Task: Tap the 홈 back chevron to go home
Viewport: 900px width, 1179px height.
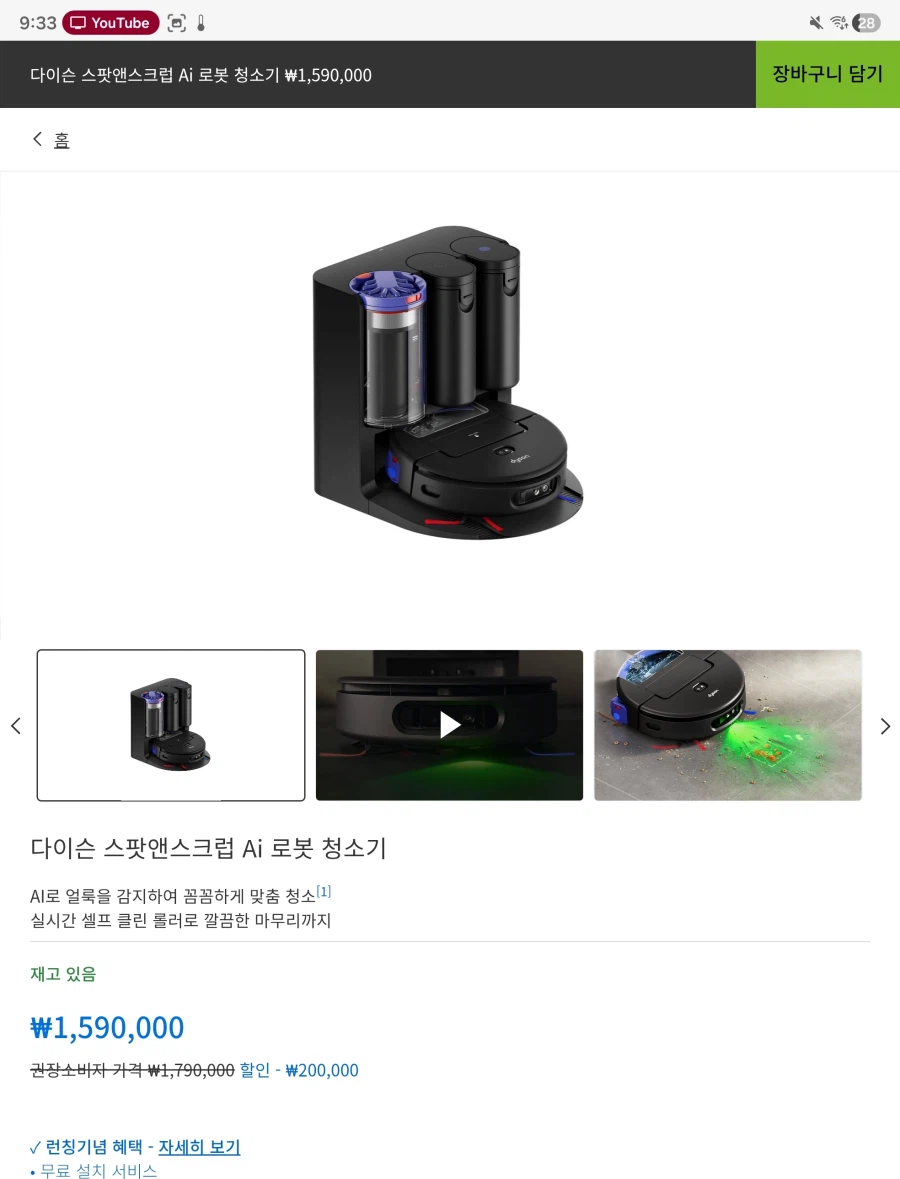Action: pos(37,140)
